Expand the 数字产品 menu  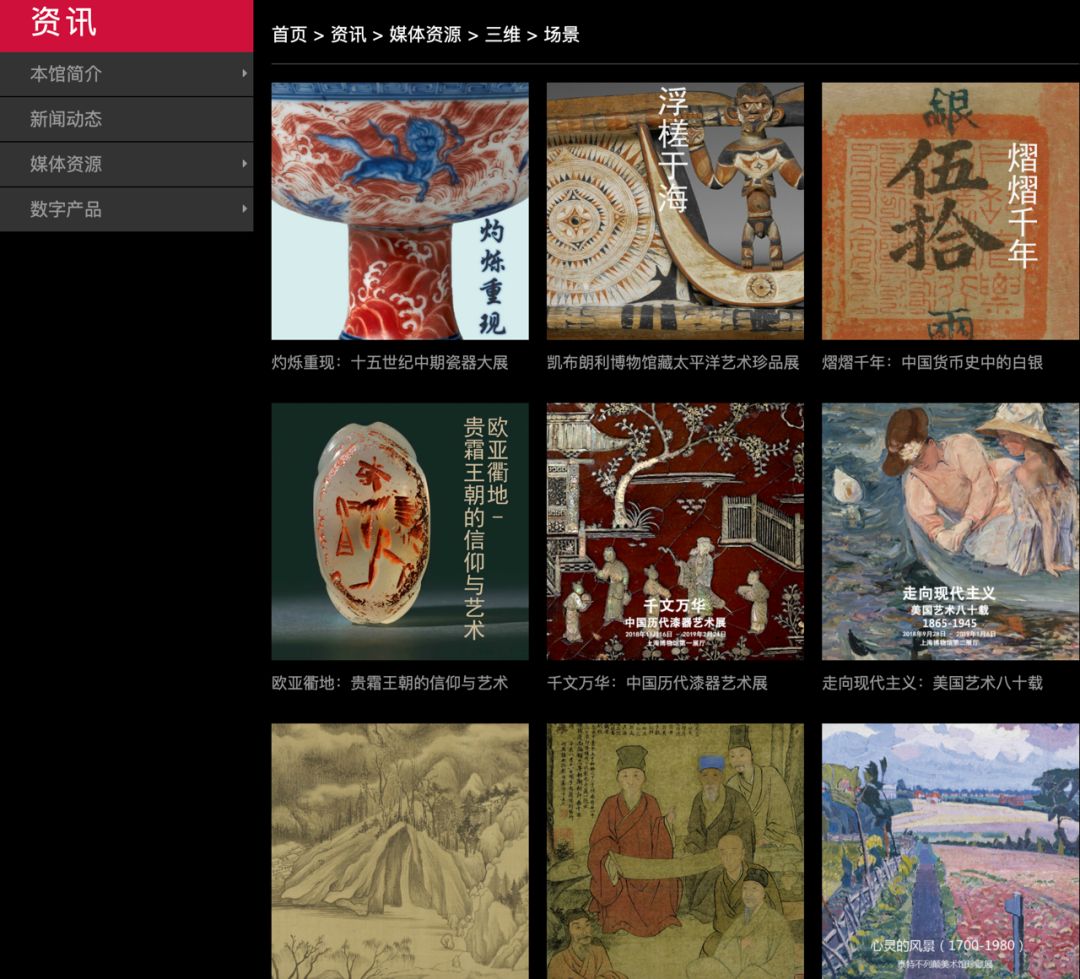click(x=126, y=209)
